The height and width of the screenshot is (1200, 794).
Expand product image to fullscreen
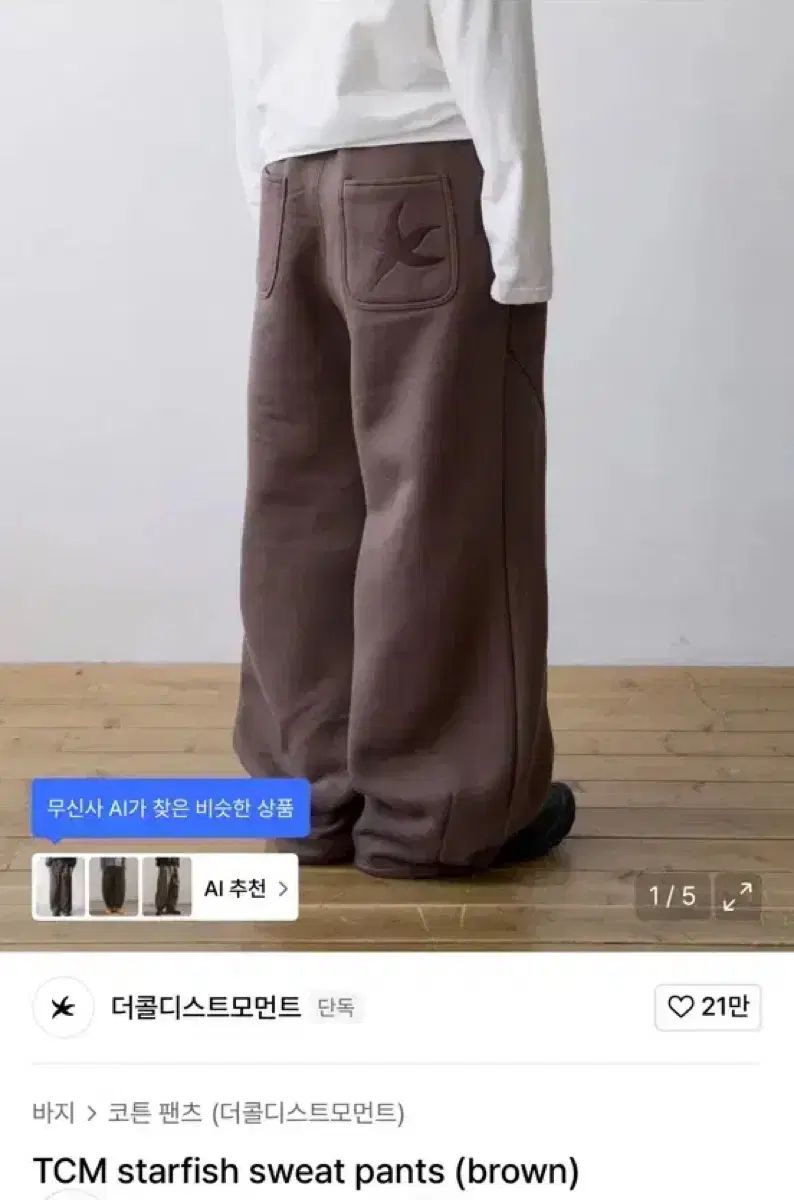[738, 895]
